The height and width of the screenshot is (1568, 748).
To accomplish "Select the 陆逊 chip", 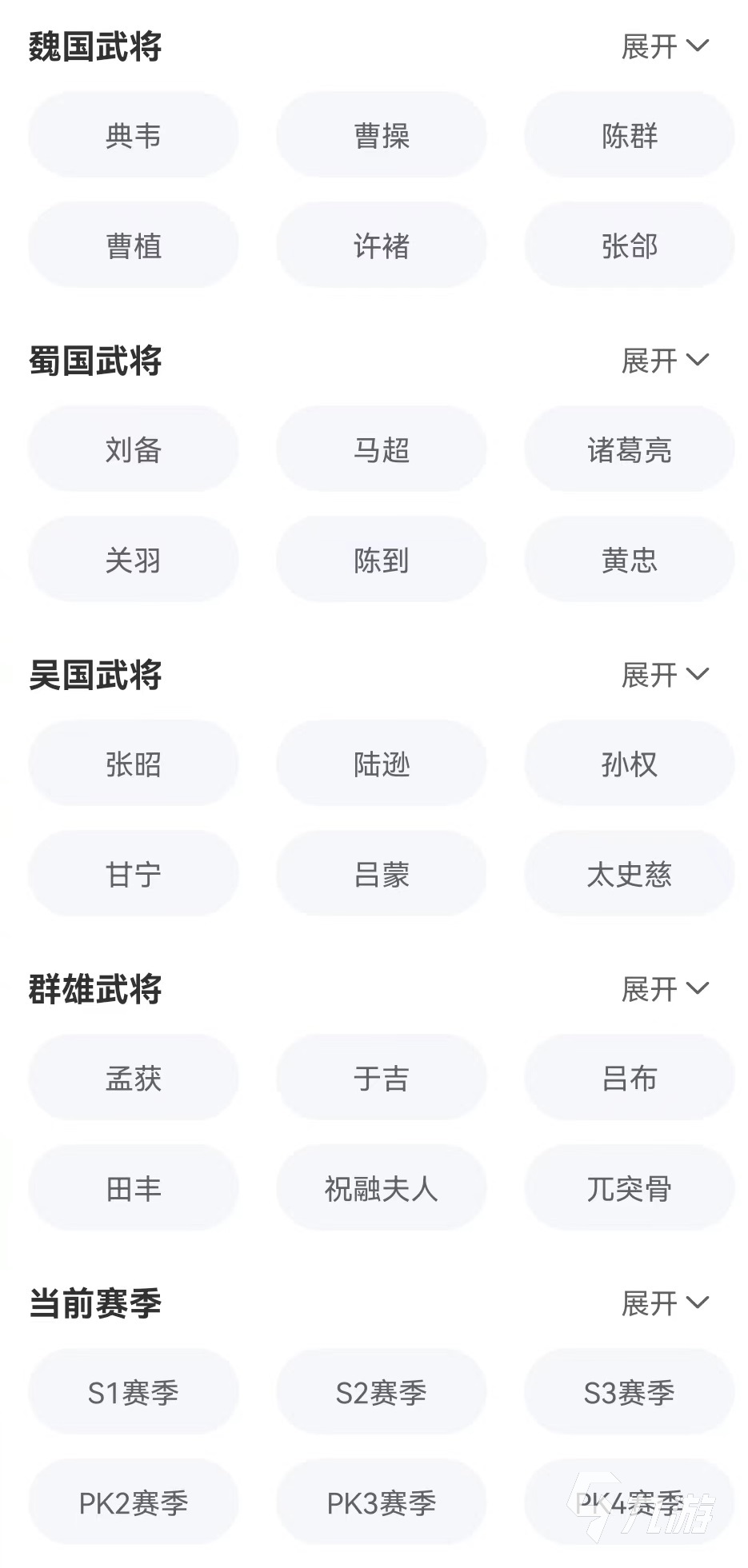I will coord(382,764).
